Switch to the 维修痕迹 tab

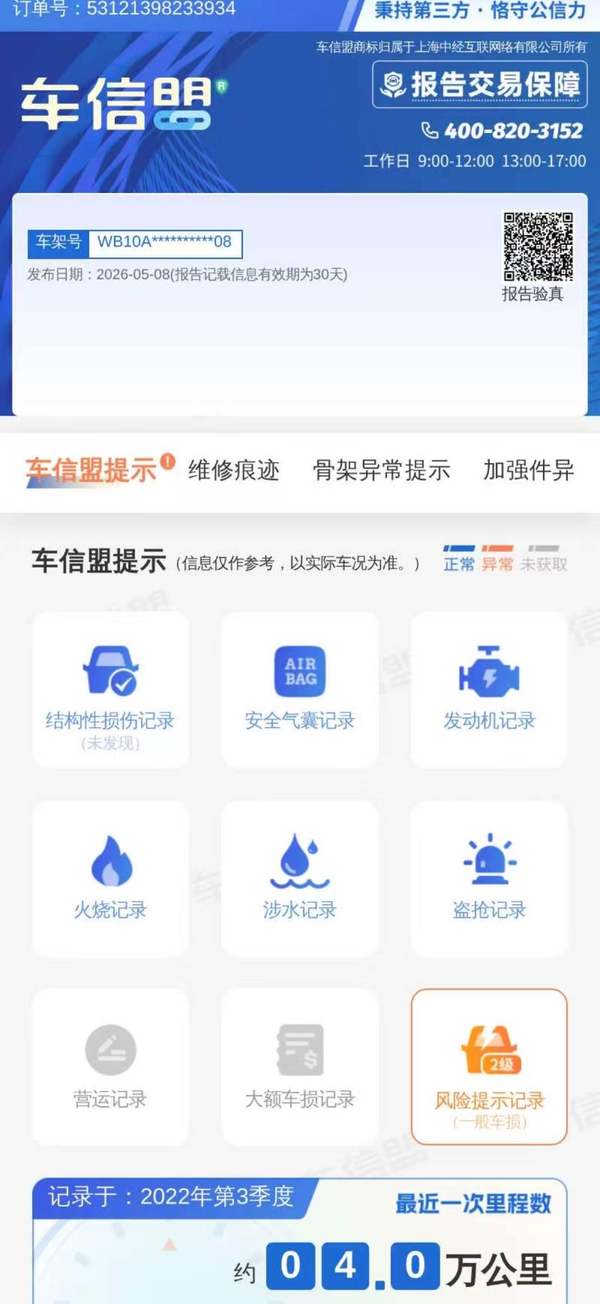point(233,470)
